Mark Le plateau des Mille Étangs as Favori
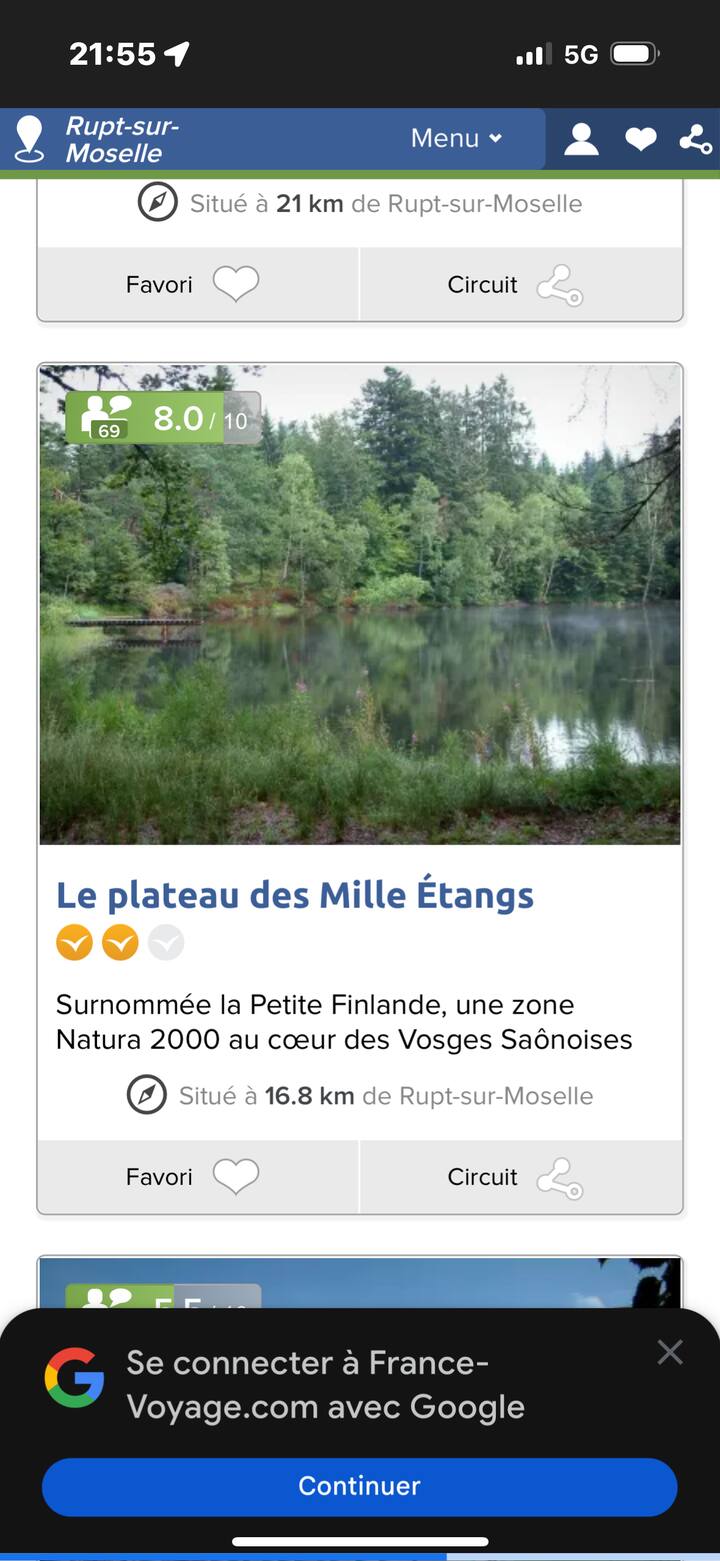The width and height of the screenshot is (720, 1561). pyautogui.click(x=198, y=1177)
